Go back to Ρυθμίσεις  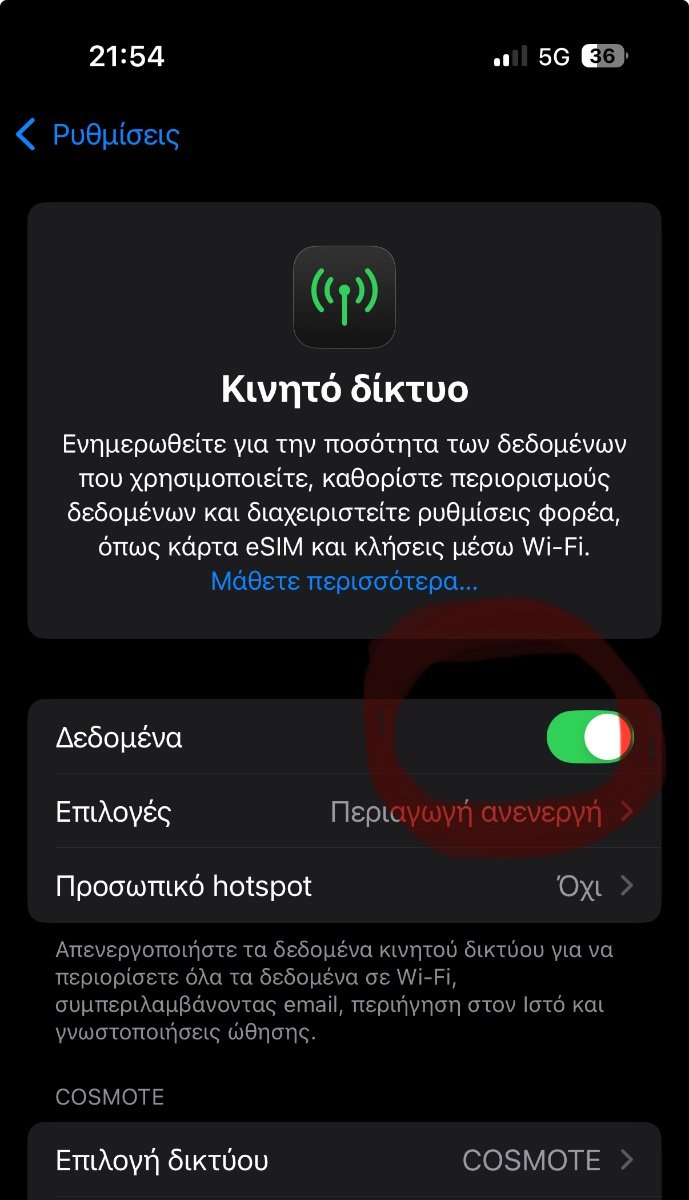98,135
